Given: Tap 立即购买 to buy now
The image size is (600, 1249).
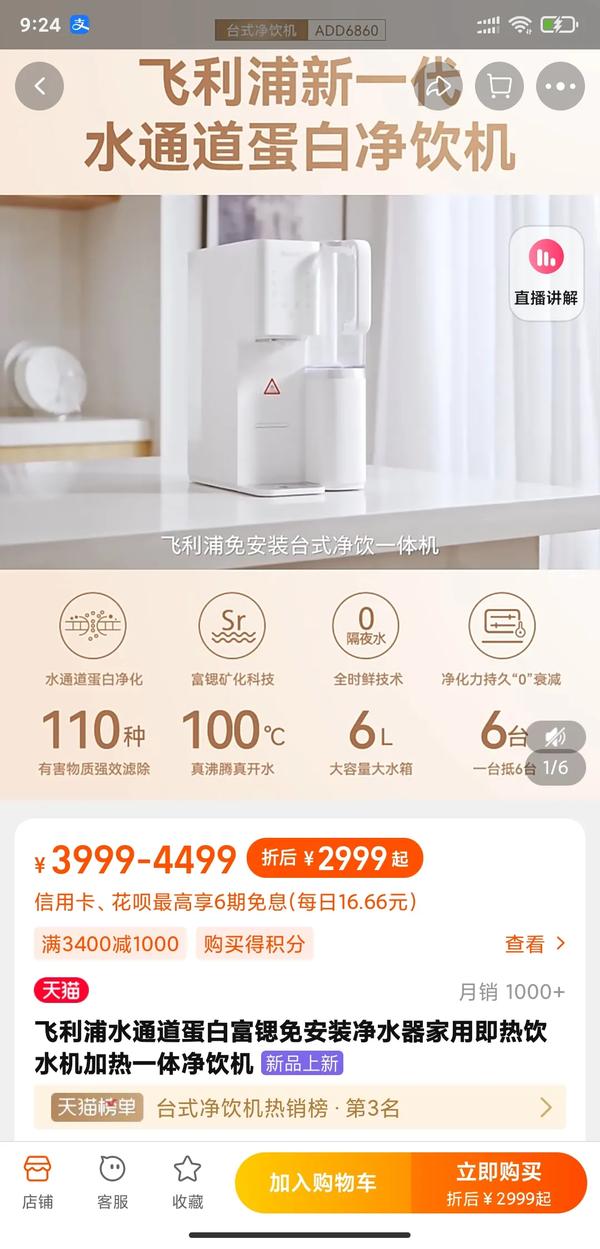Looking at the screenshot, I should (x=498, y=1183).
